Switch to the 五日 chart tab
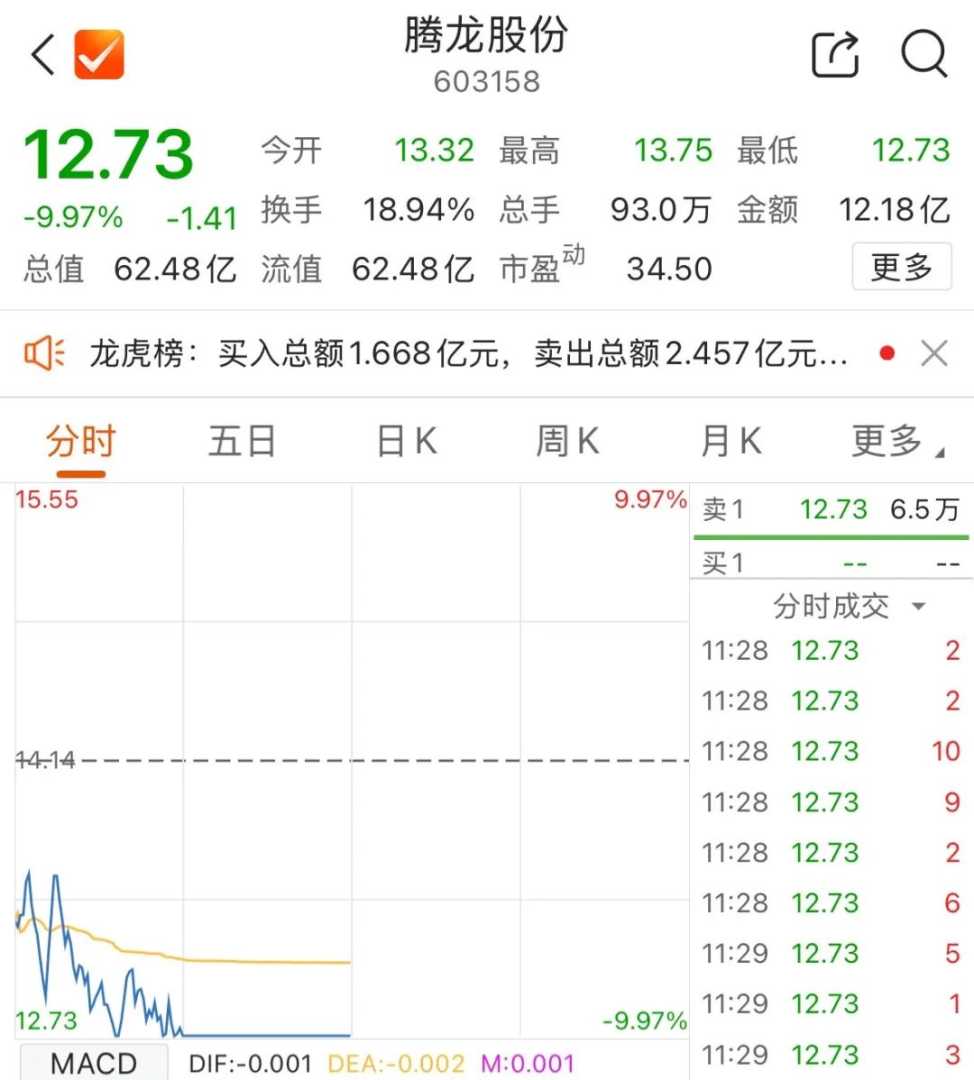The image size is (974, 1080). [x=242, y=441]
